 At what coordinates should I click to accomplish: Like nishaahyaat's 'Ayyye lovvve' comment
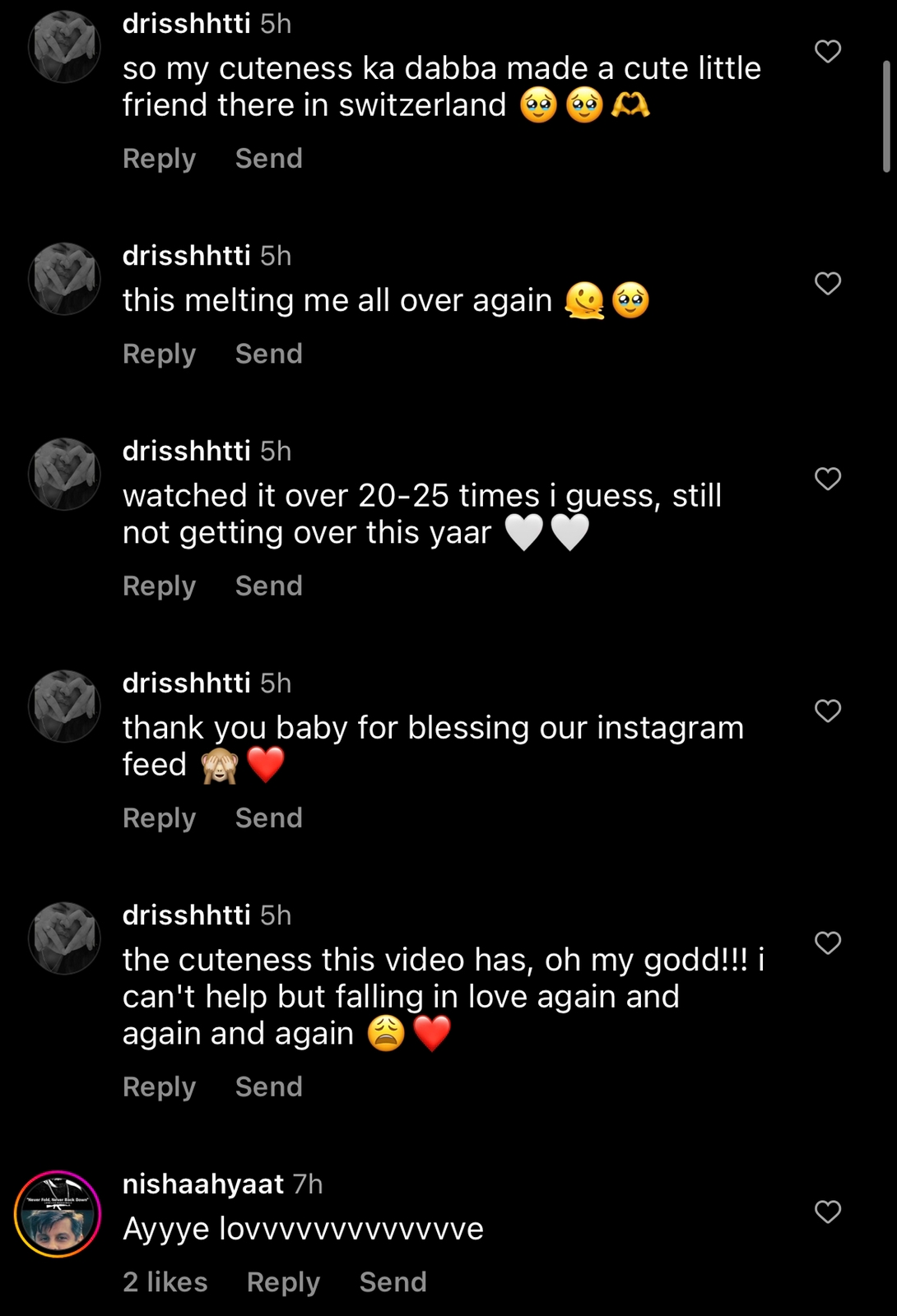[827, 1212]
